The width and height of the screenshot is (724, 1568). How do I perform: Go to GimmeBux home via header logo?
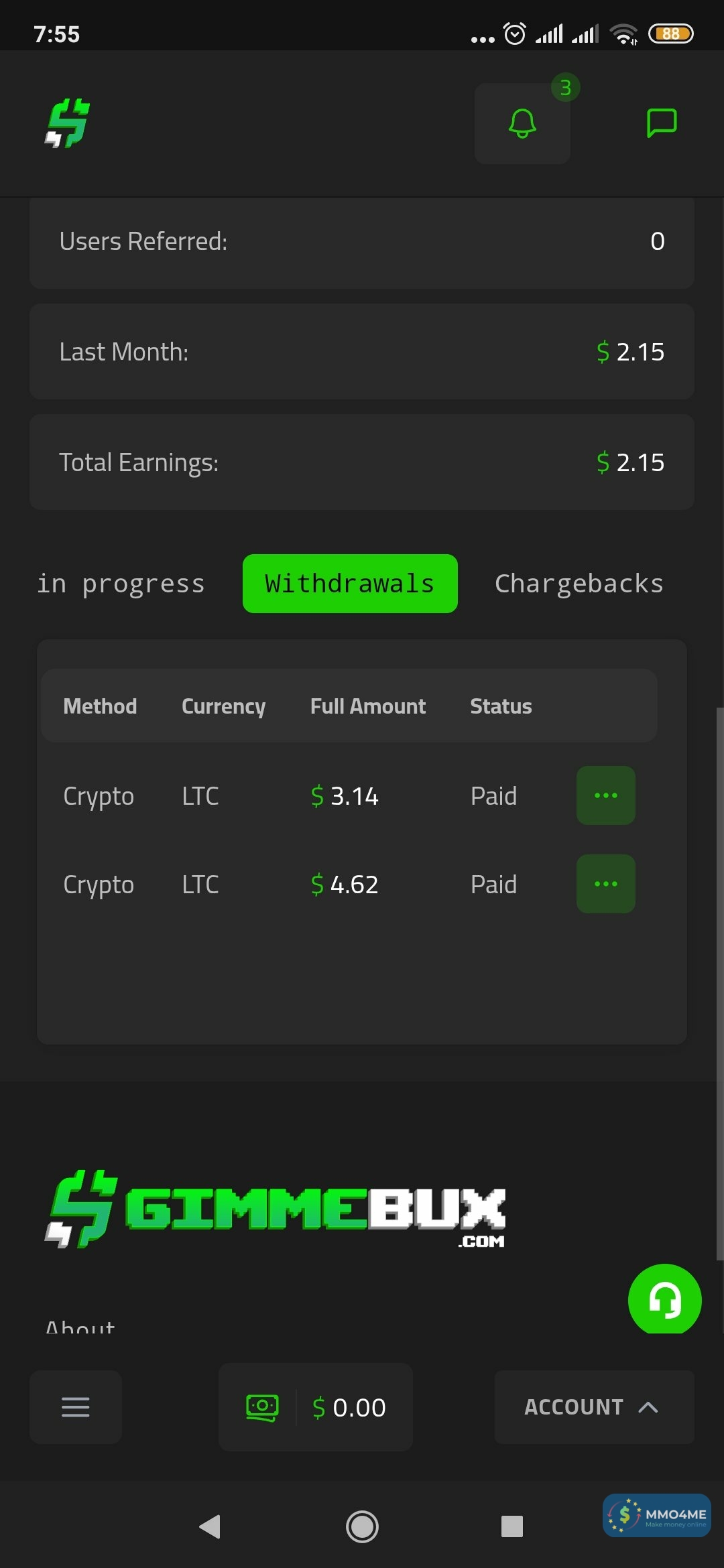(x=67, y=123)
